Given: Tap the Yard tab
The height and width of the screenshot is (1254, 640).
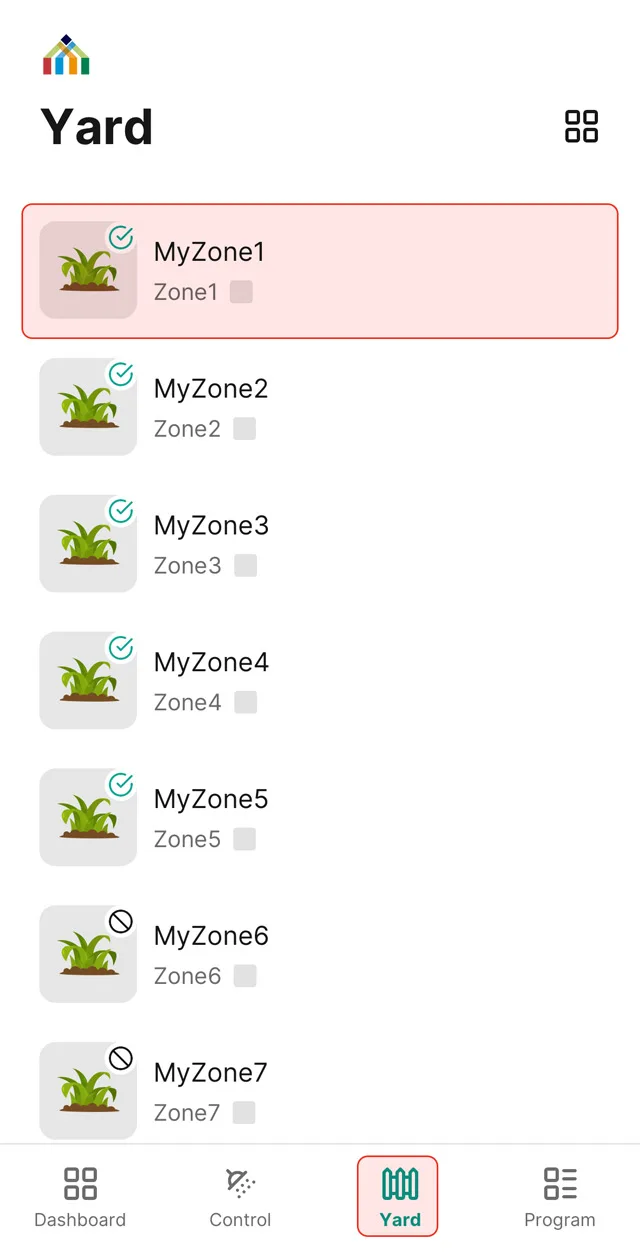Looking at the screenshot, I should (x=398, y=1196).
